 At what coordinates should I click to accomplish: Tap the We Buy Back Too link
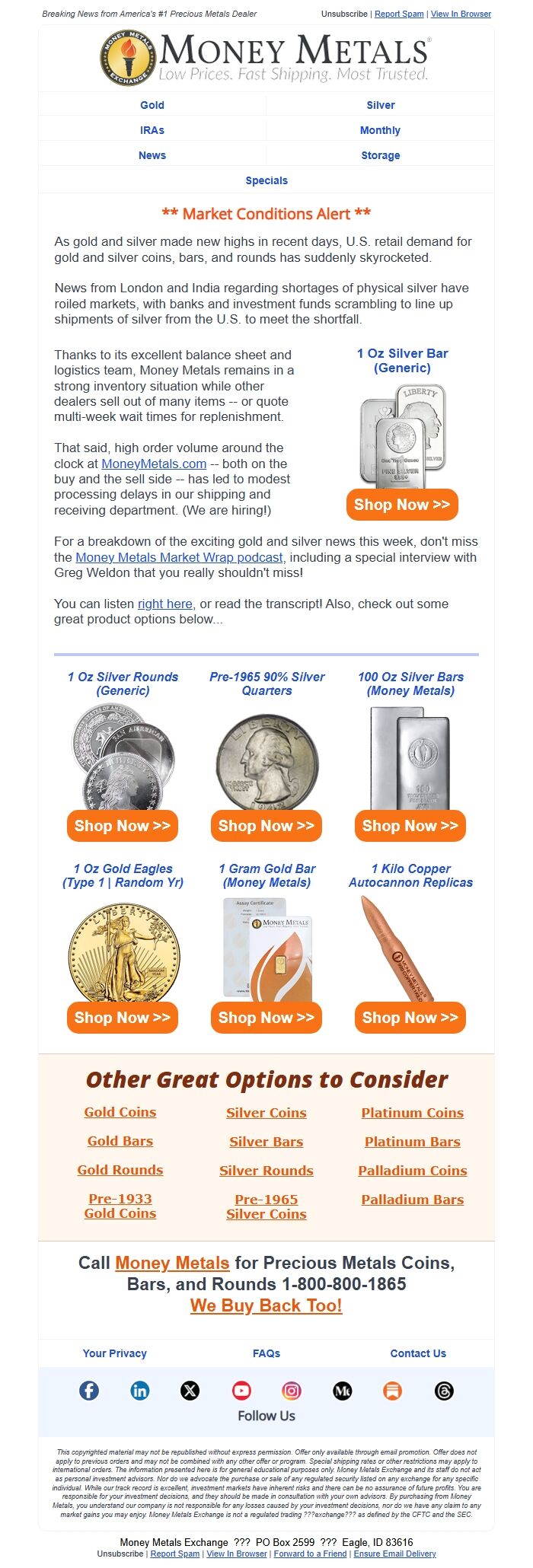coord(266,1305)
